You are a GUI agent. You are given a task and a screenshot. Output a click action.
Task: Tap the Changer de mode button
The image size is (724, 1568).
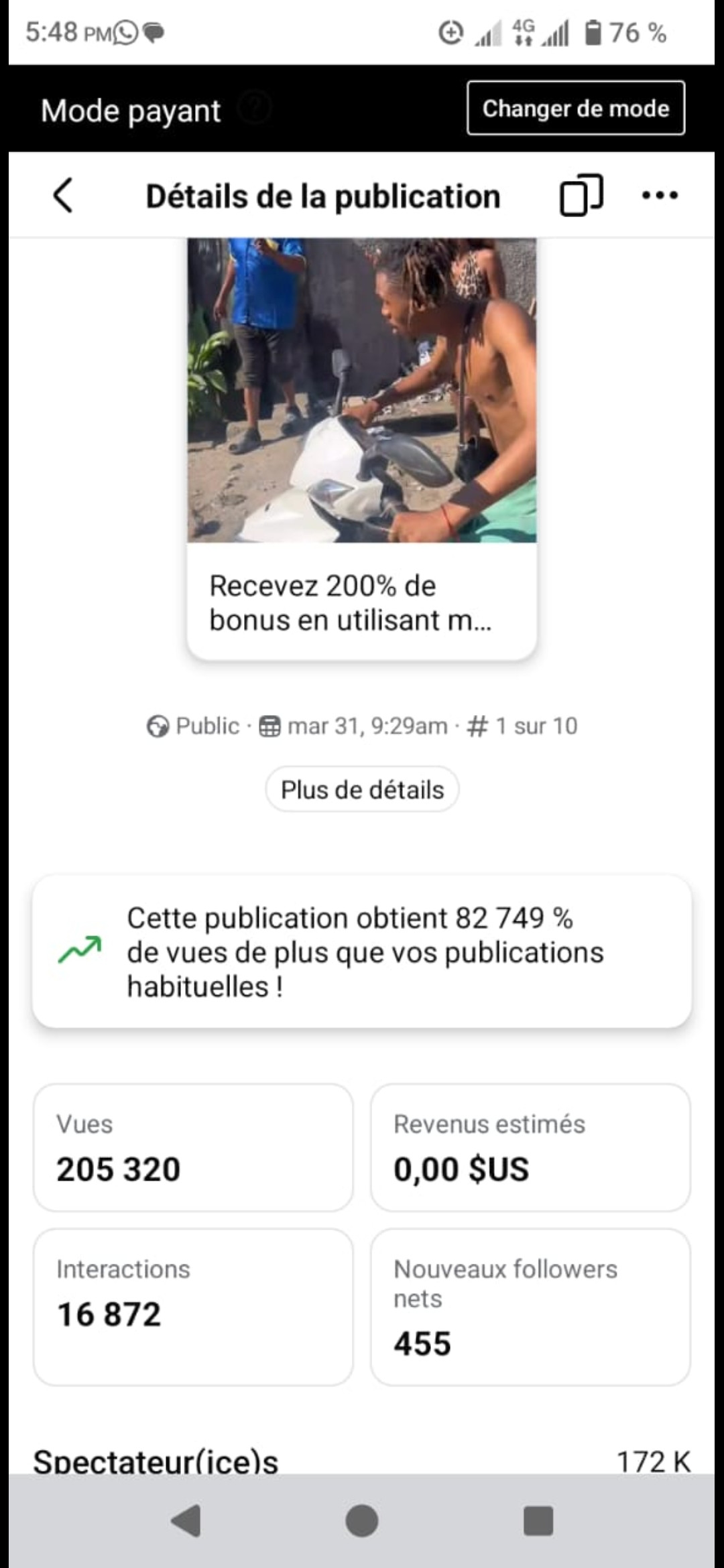576,109
